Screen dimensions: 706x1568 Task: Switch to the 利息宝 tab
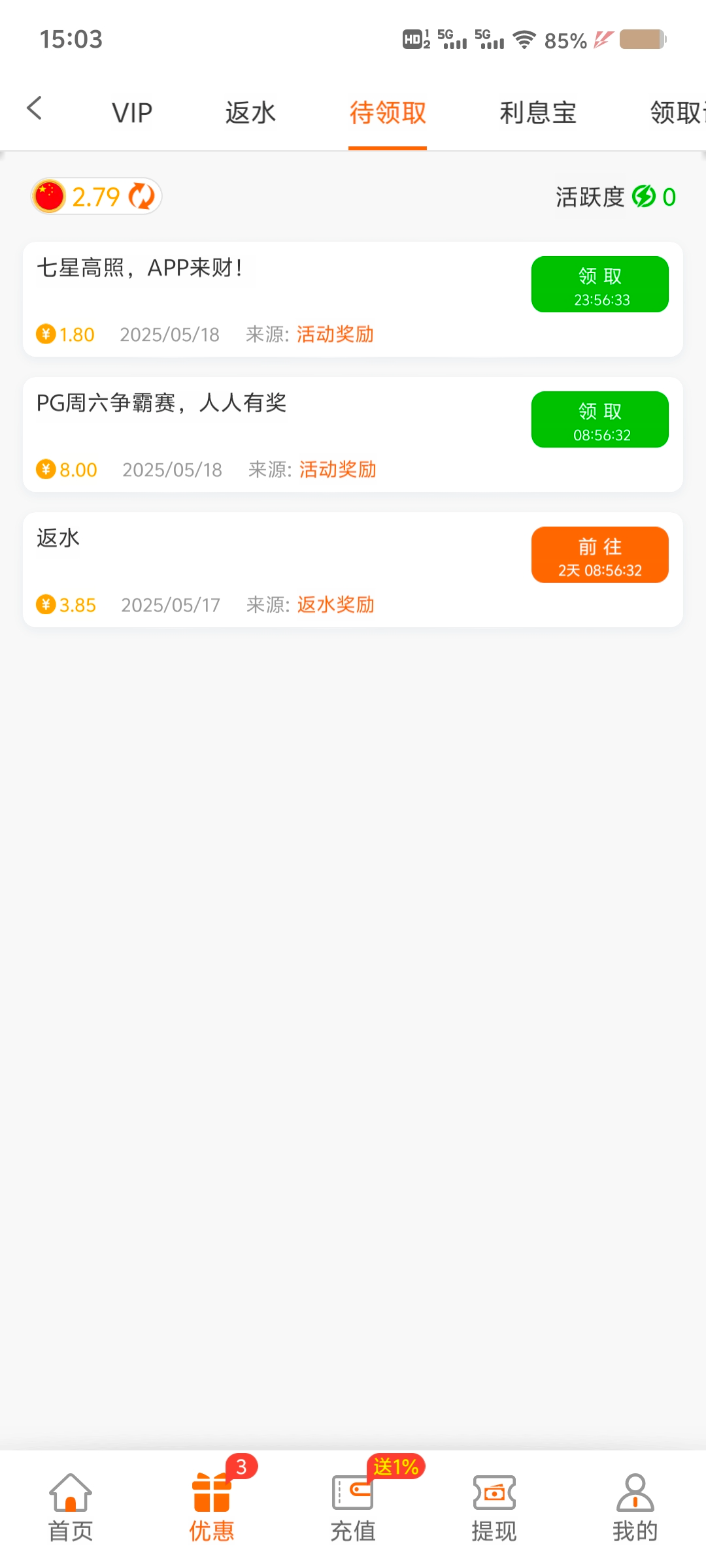pyautogui.click(x=537, y=113)
